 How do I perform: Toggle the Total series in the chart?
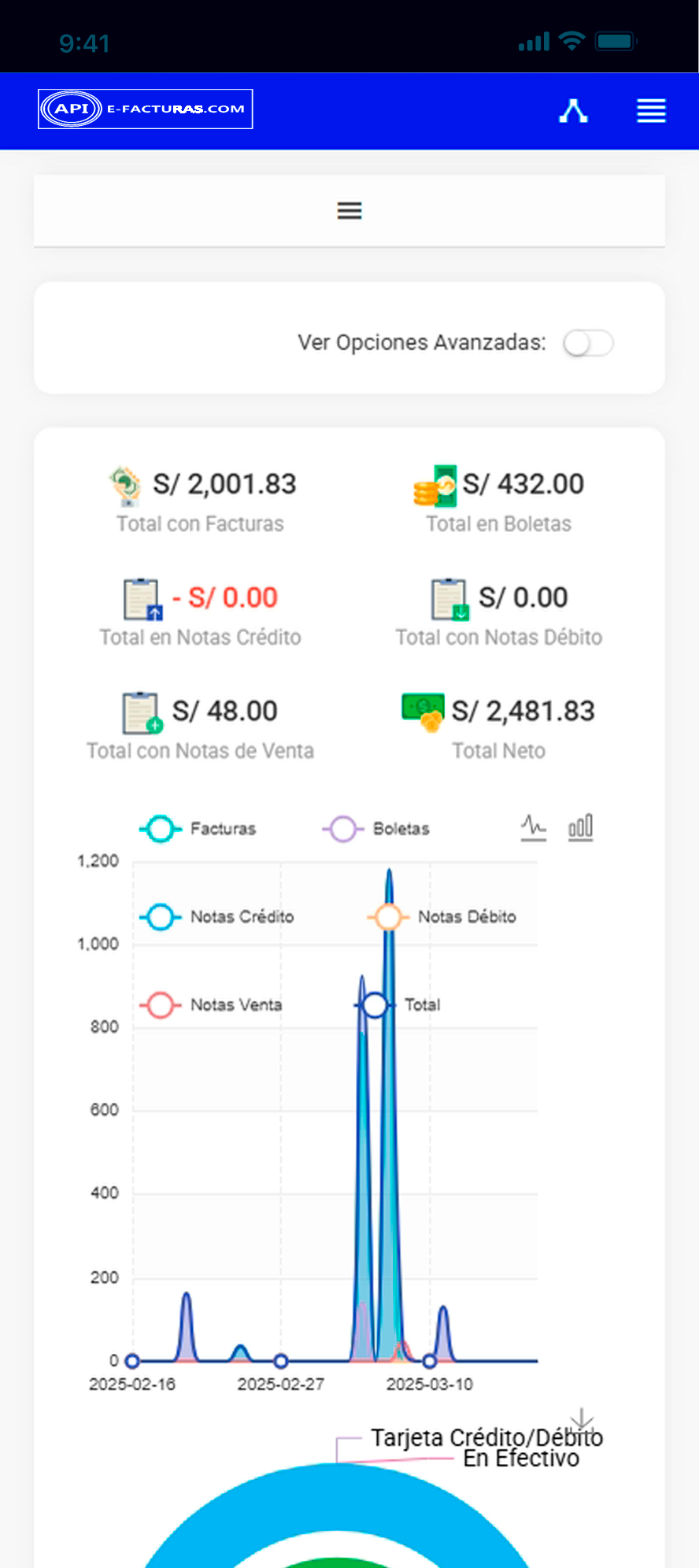[398, 1005]
